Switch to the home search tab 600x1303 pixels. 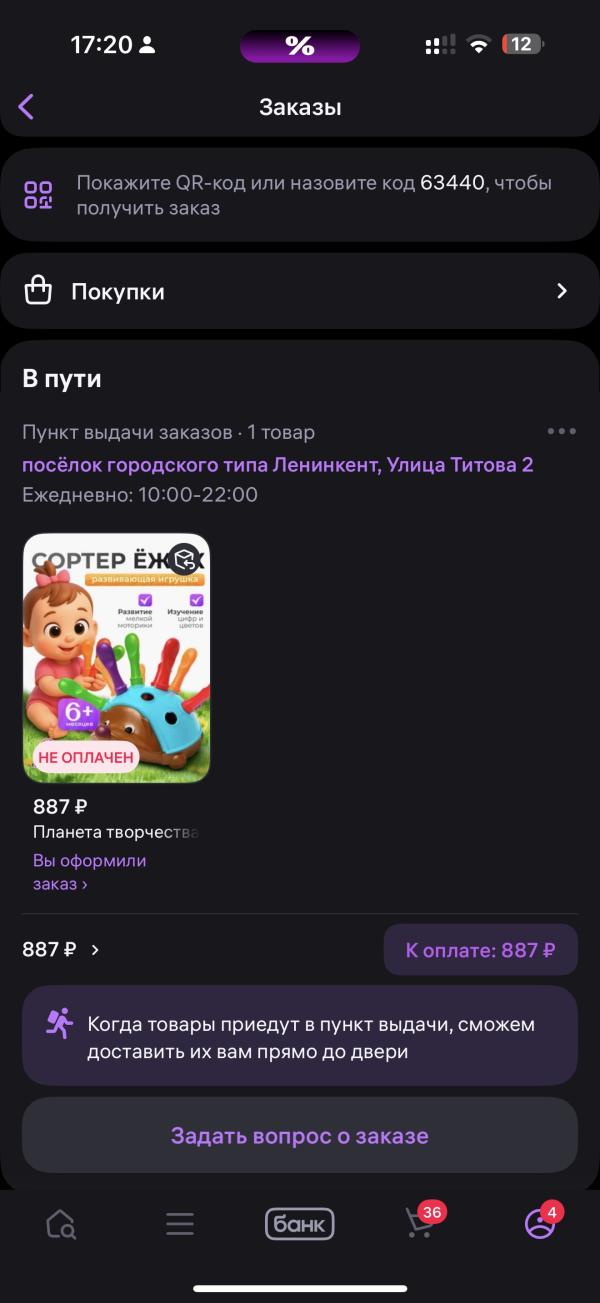point(61,1224)
